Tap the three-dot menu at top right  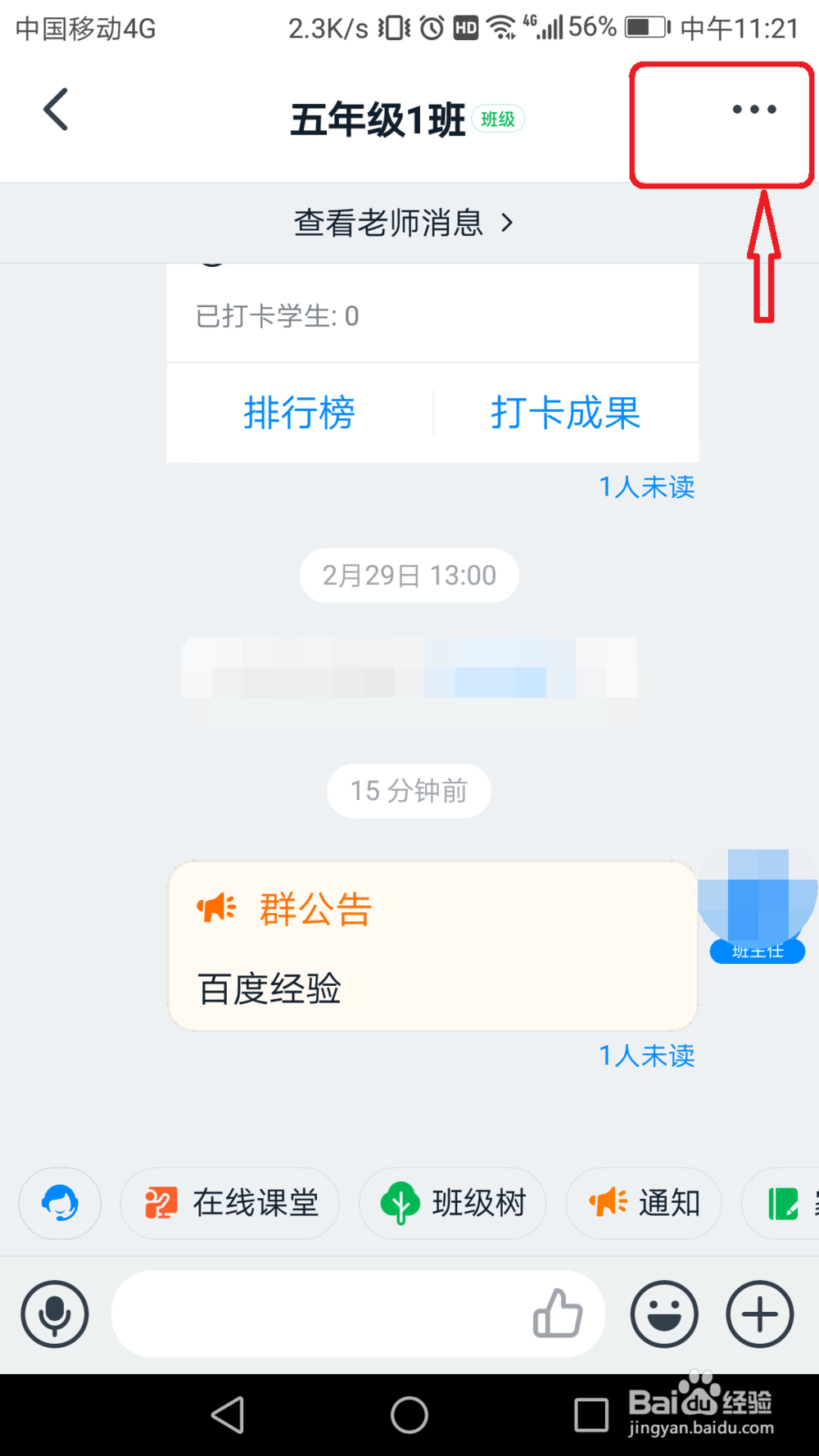752,110
